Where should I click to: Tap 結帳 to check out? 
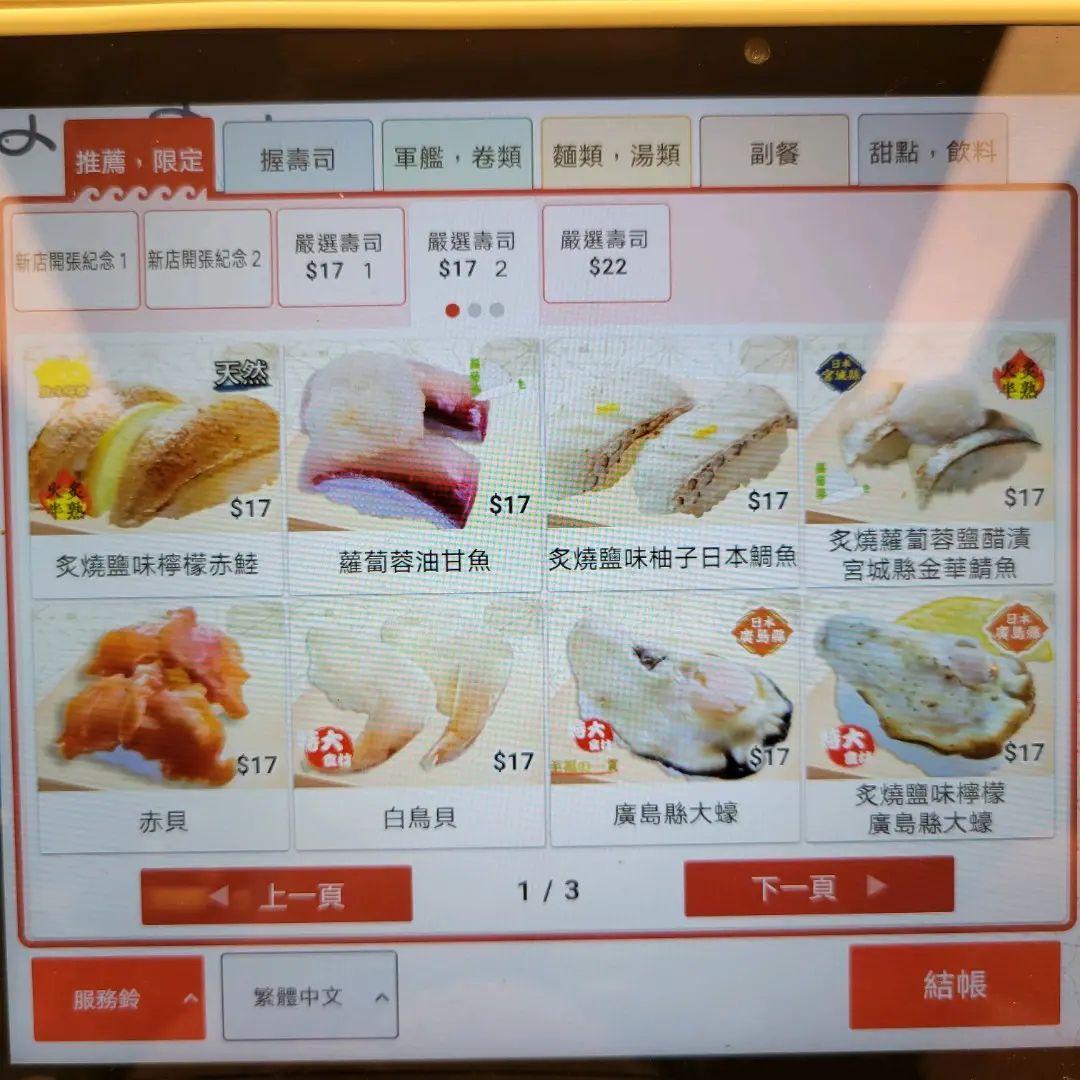(x=954, y=984)
